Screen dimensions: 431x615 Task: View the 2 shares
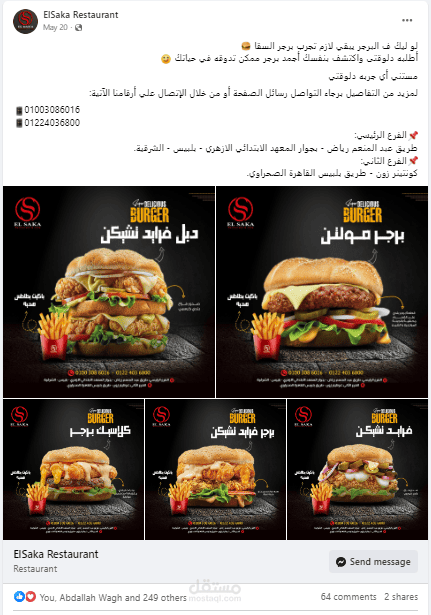(x=401, y=597)
